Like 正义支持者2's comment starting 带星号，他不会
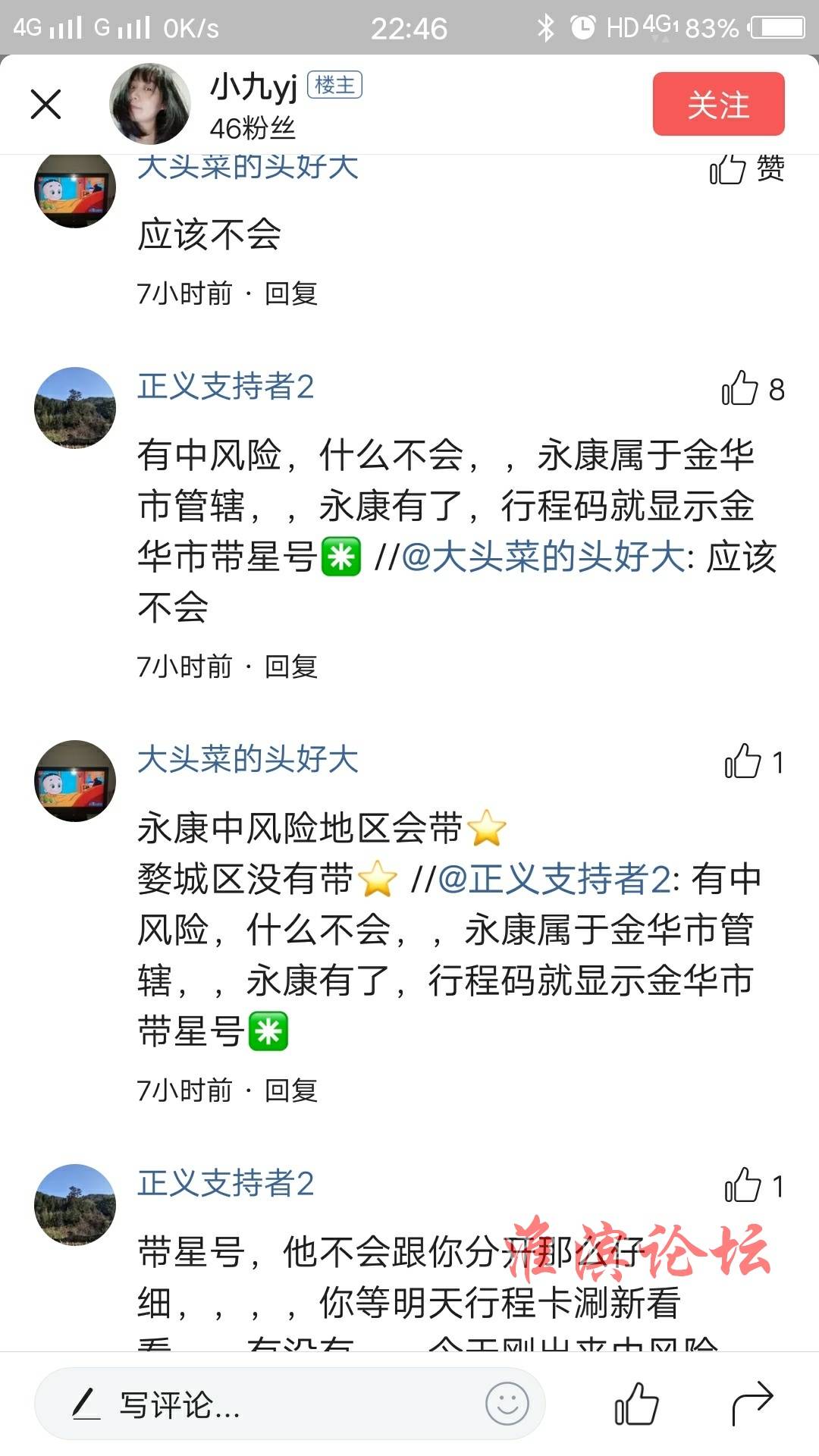This screenshot has width=819, height=1456. click(x=743, y=1185)
